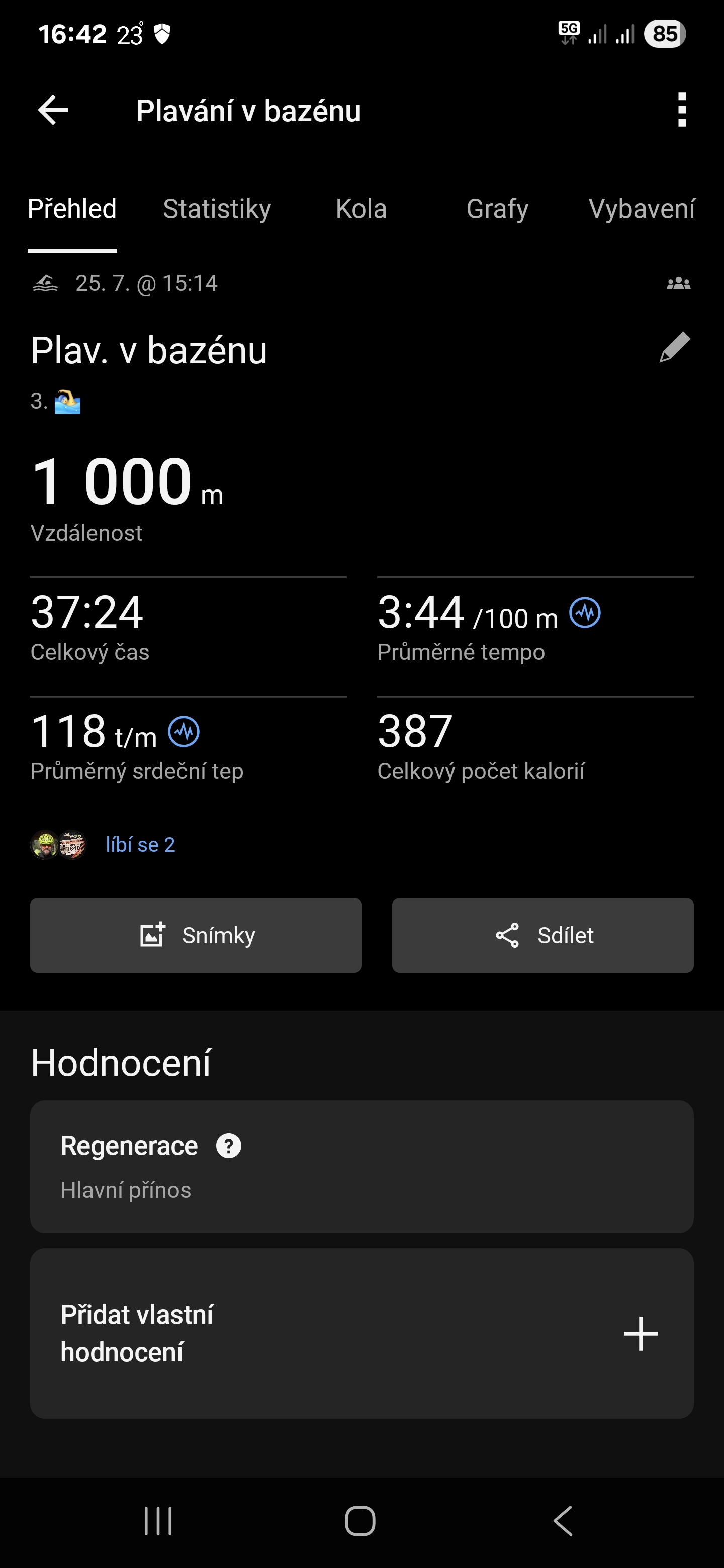Edit activity name with pencil icon
The width and height of the screenshot is (724, 1568).
point(675,348)
